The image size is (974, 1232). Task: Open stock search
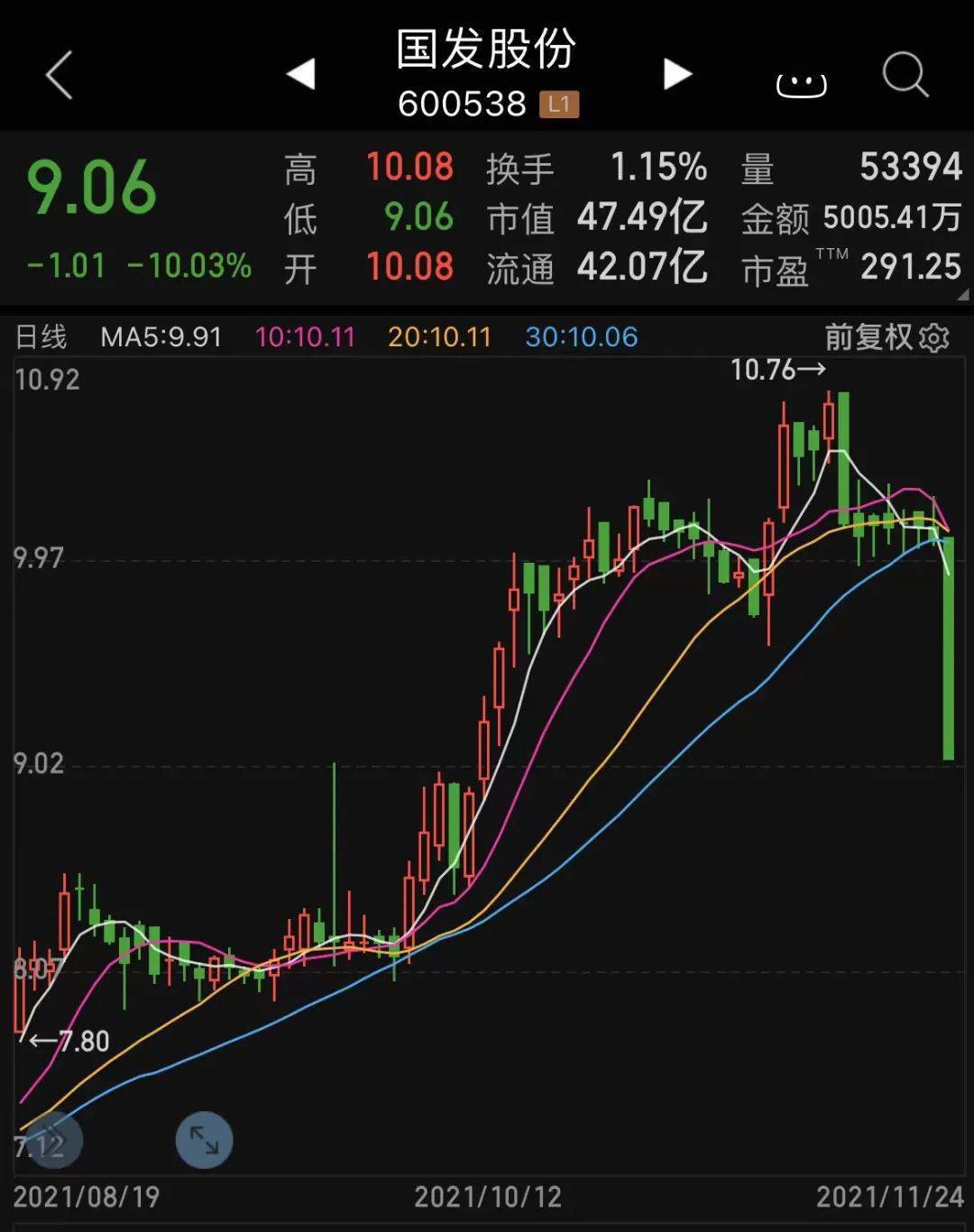click(x=905, y=74)
